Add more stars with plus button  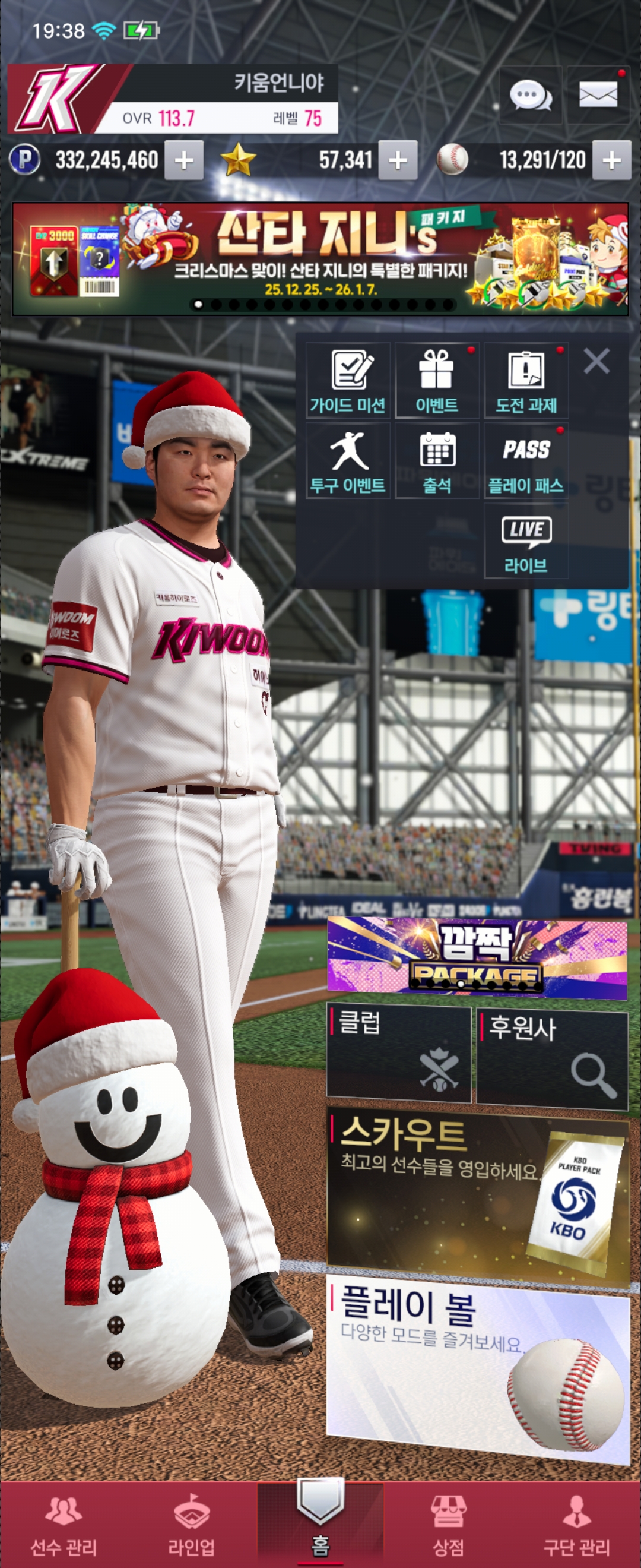pos(398,161)
